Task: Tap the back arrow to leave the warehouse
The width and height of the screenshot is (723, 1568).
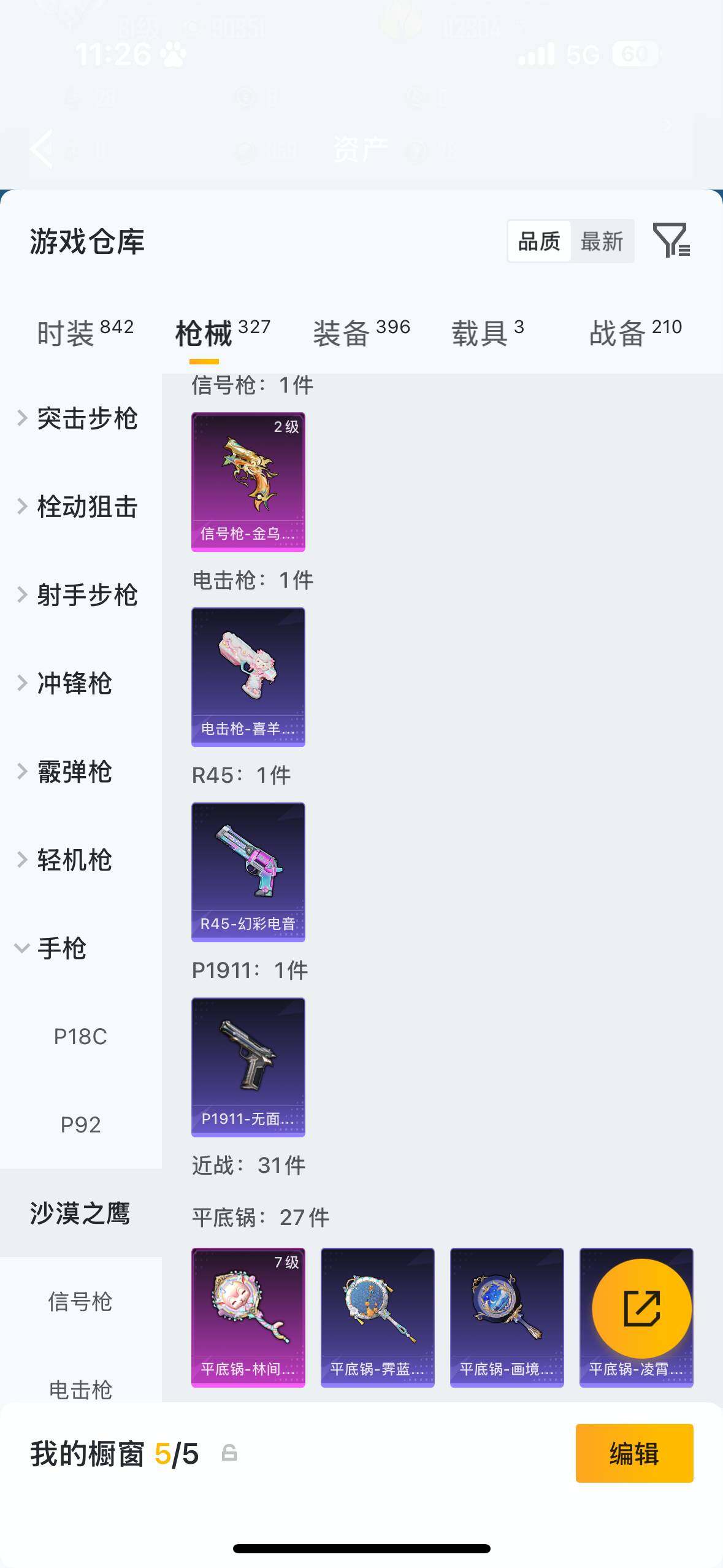Action: coord(40,150)
